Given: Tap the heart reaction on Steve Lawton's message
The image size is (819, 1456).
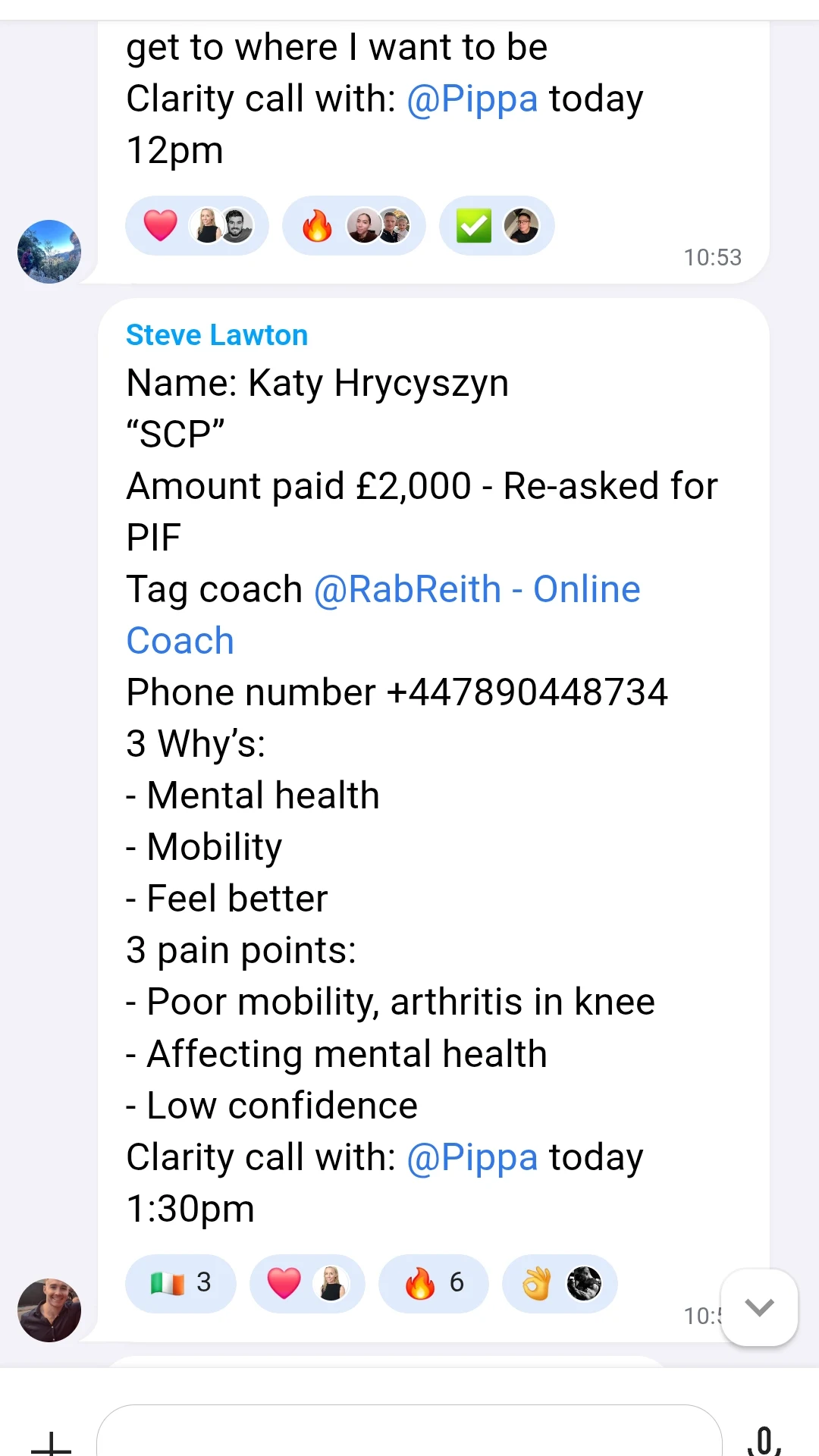Looking at the screenshot, I should tap(307, 1283).
